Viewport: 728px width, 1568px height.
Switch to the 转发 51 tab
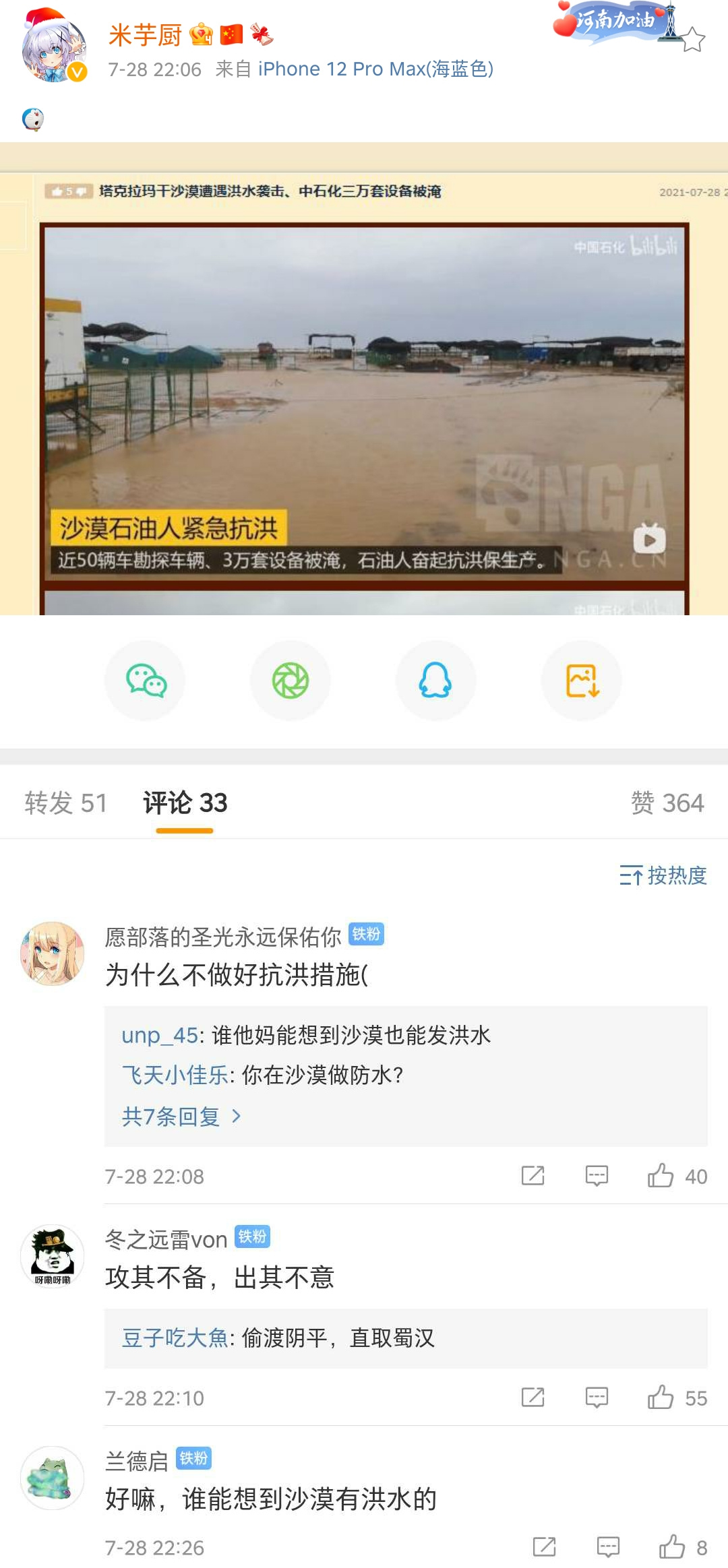point(66,803)
